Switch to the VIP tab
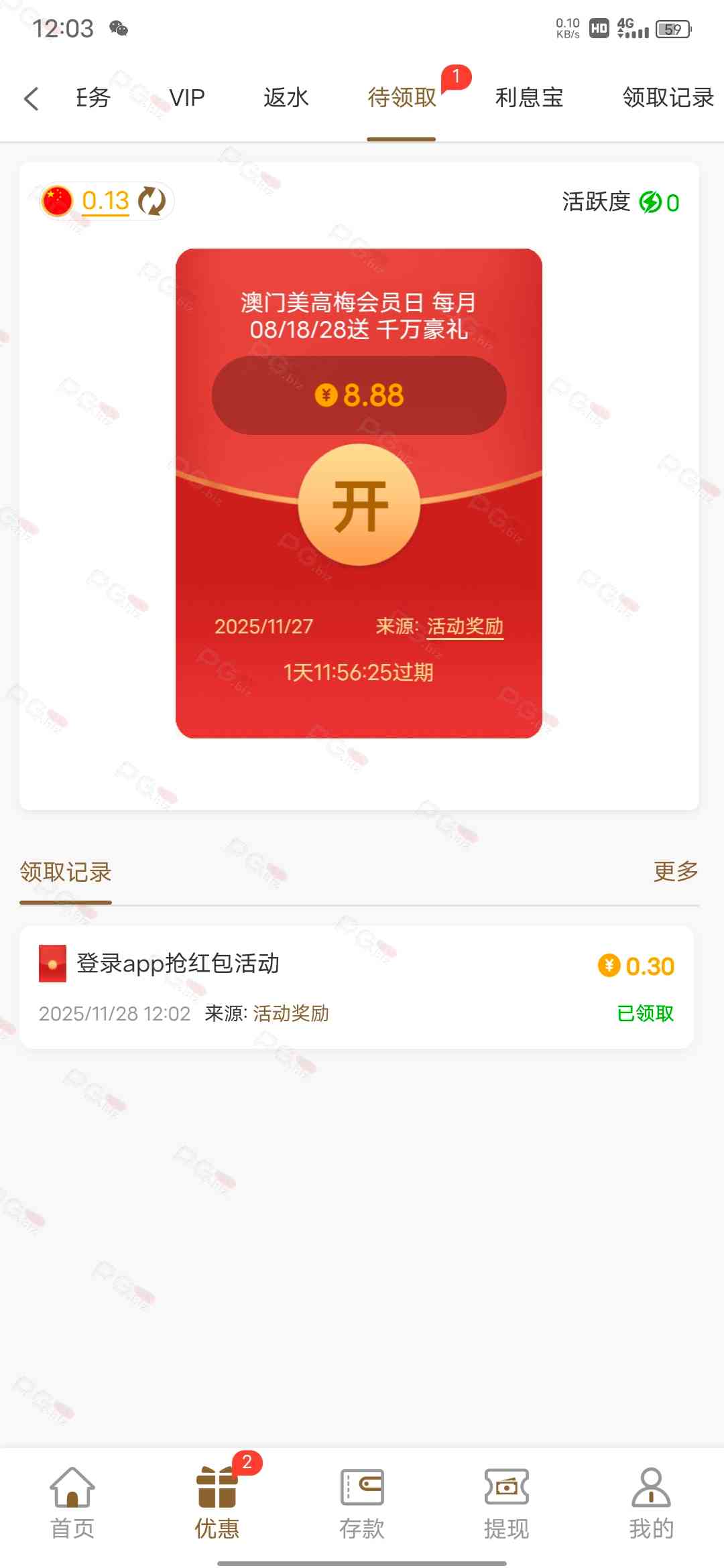The width and height of the screenshot is (724, 1568). pyautogui.click(x=186, y=99)
